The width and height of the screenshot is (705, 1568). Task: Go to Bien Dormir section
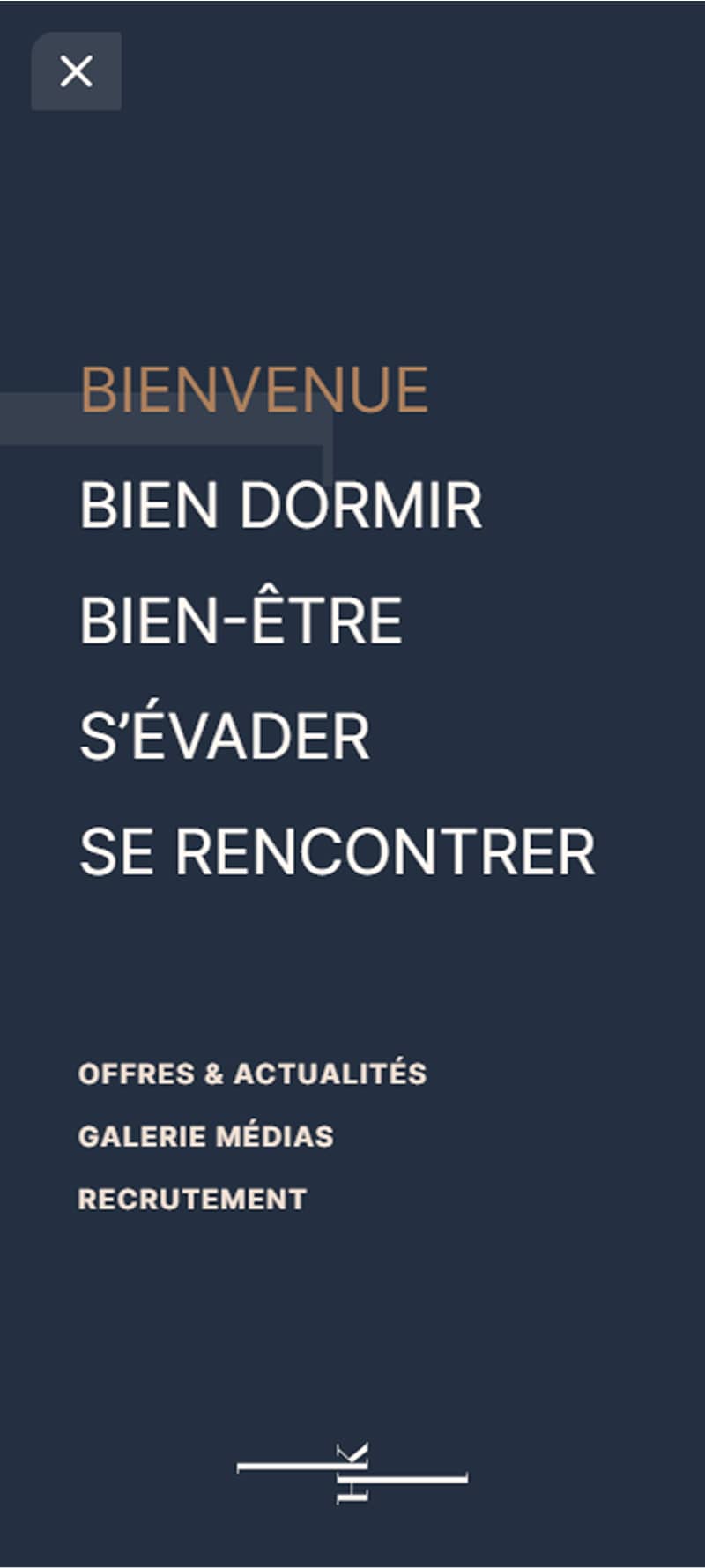(280, 505)
